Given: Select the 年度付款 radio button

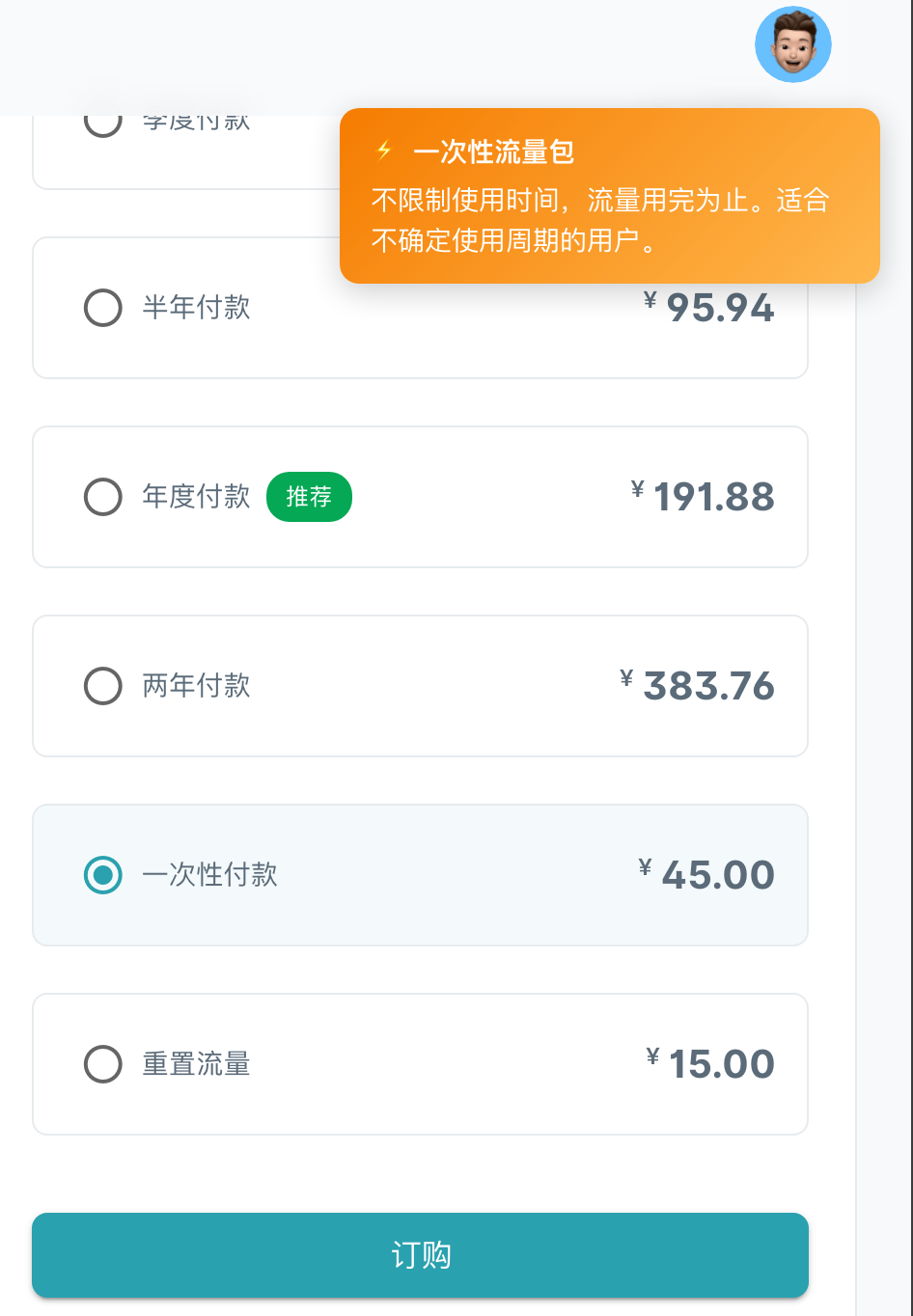Looking at the screenshot, I should (x=102, y=497).
